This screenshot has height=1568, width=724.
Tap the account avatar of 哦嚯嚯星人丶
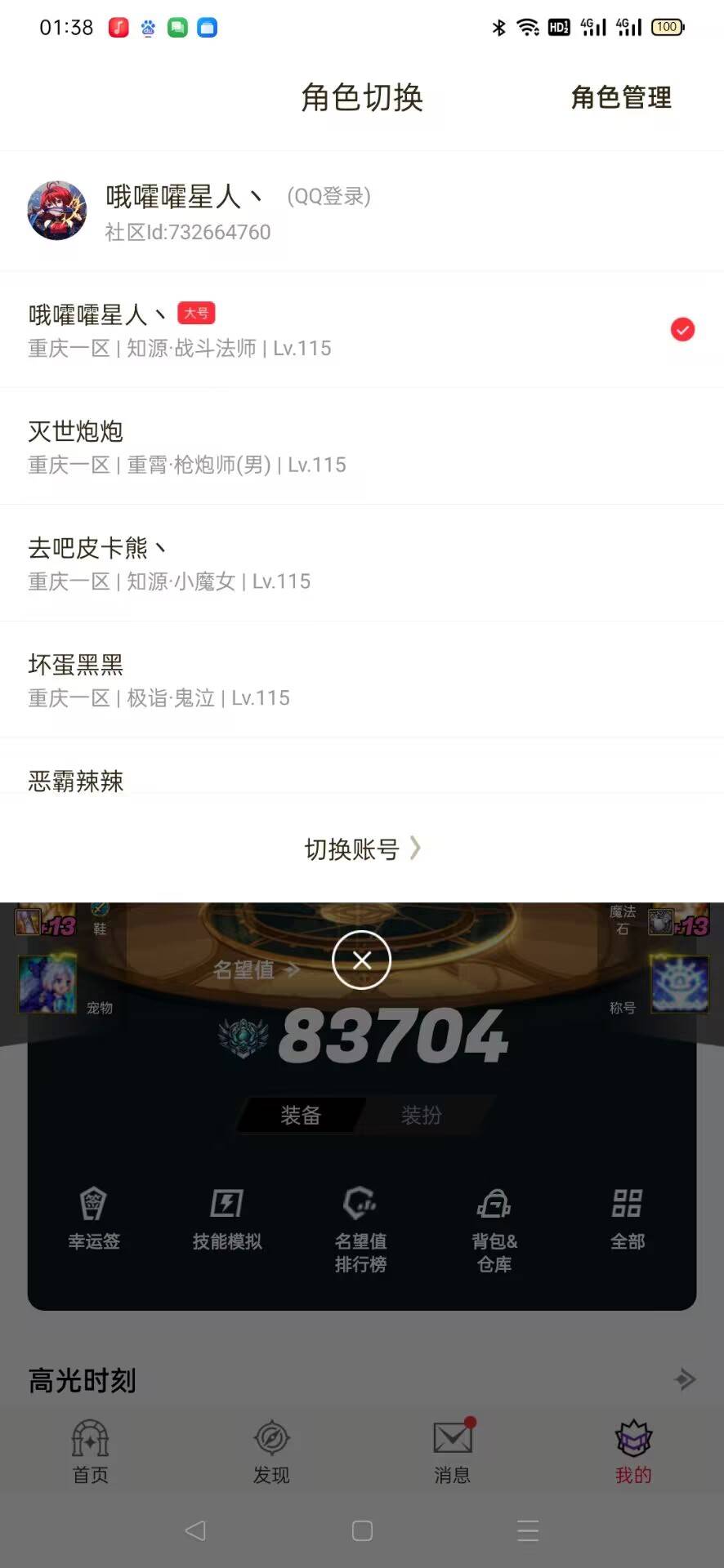(57, 211)
